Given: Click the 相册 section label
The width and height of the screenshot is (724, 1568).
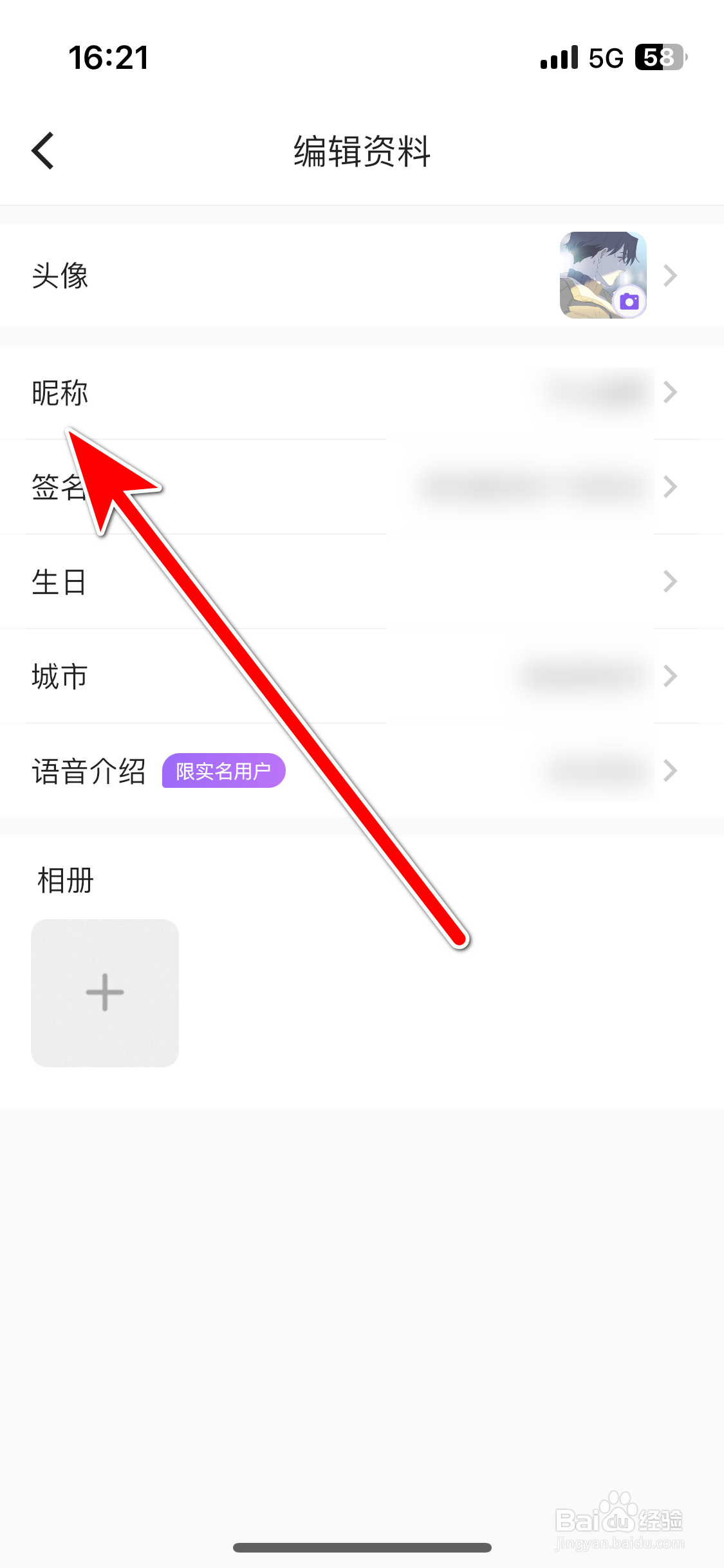Looking at the screenshot, I should [64, 881].
